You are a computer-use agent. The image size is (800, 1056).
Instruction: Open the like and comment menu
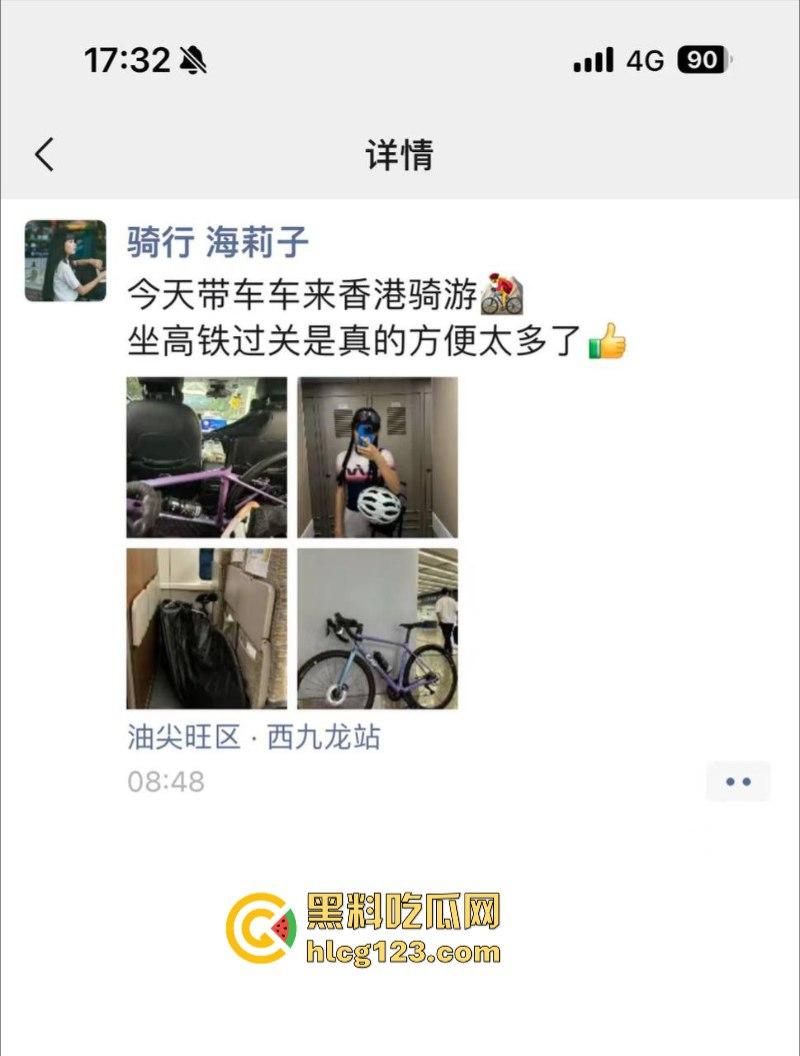738,781
